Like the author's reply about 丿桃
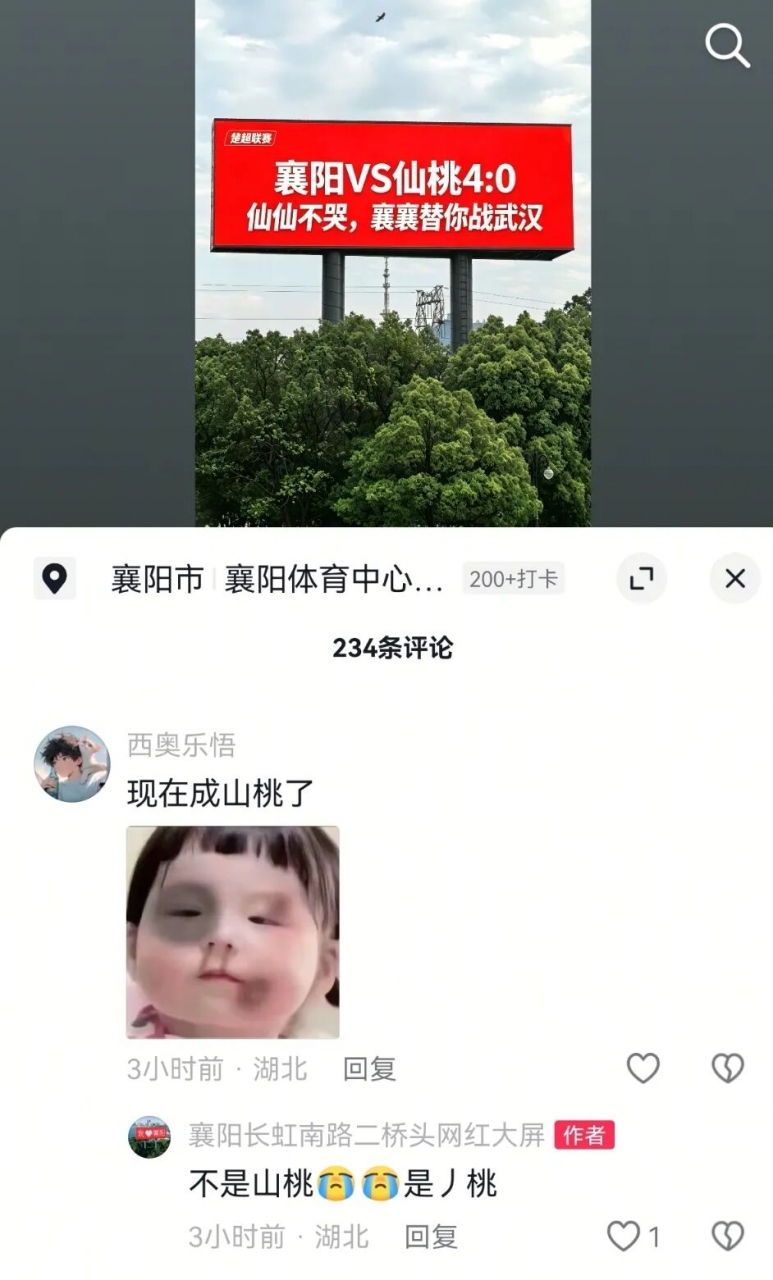 coord(624,1237)
